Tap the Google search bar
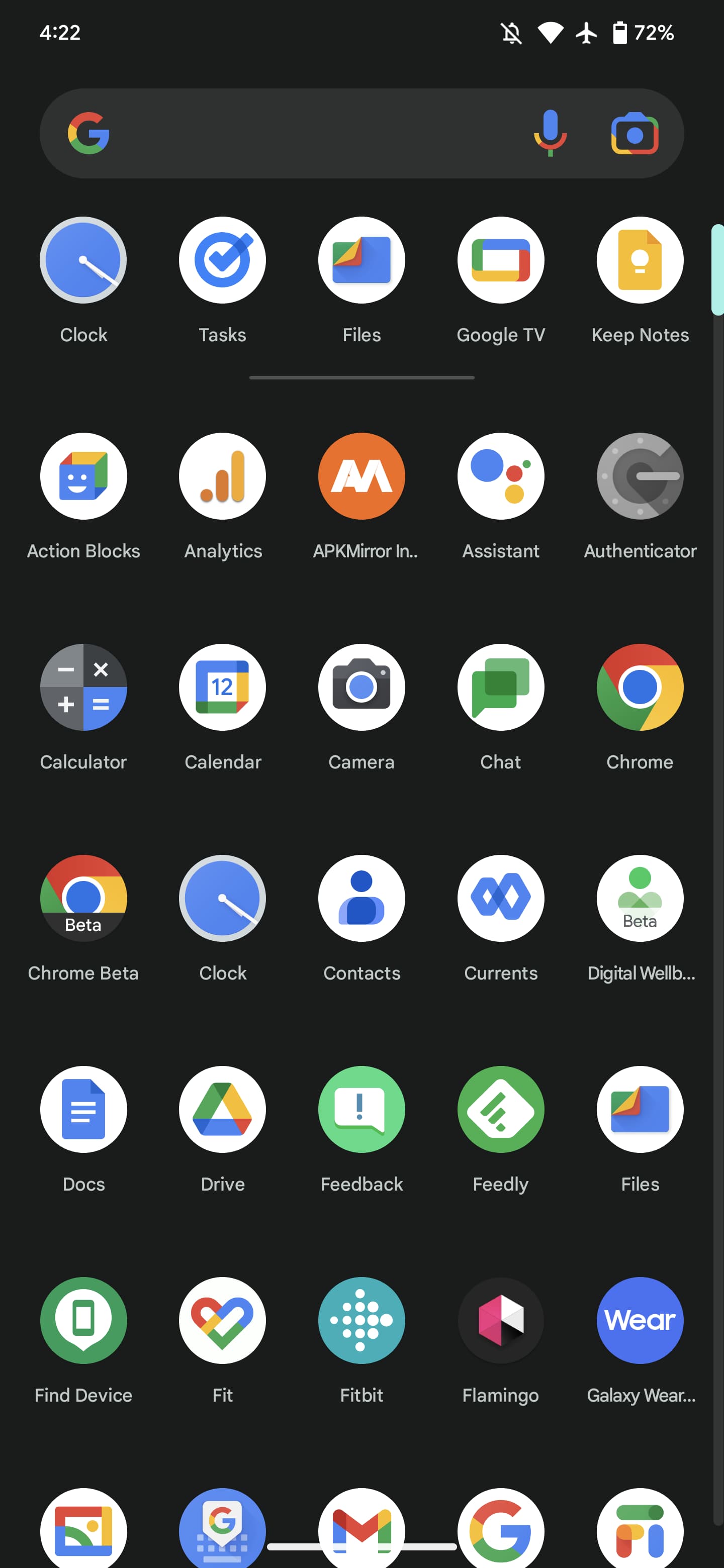 pos(305,133)
